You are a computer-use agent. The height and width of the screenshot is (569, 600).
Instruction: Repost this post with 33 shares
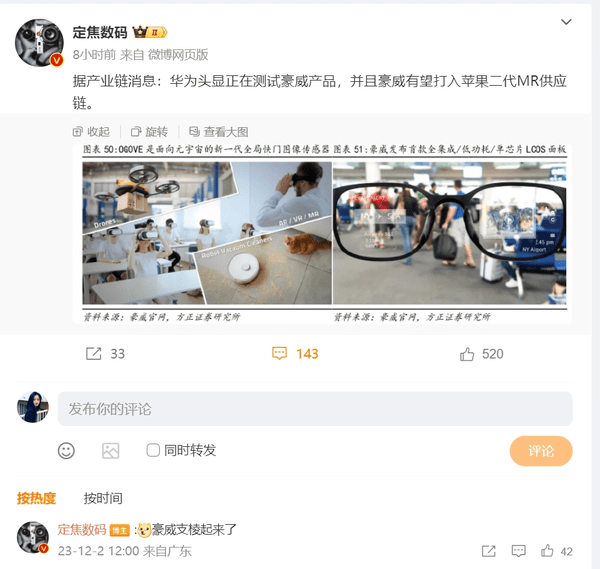(105, 354)
